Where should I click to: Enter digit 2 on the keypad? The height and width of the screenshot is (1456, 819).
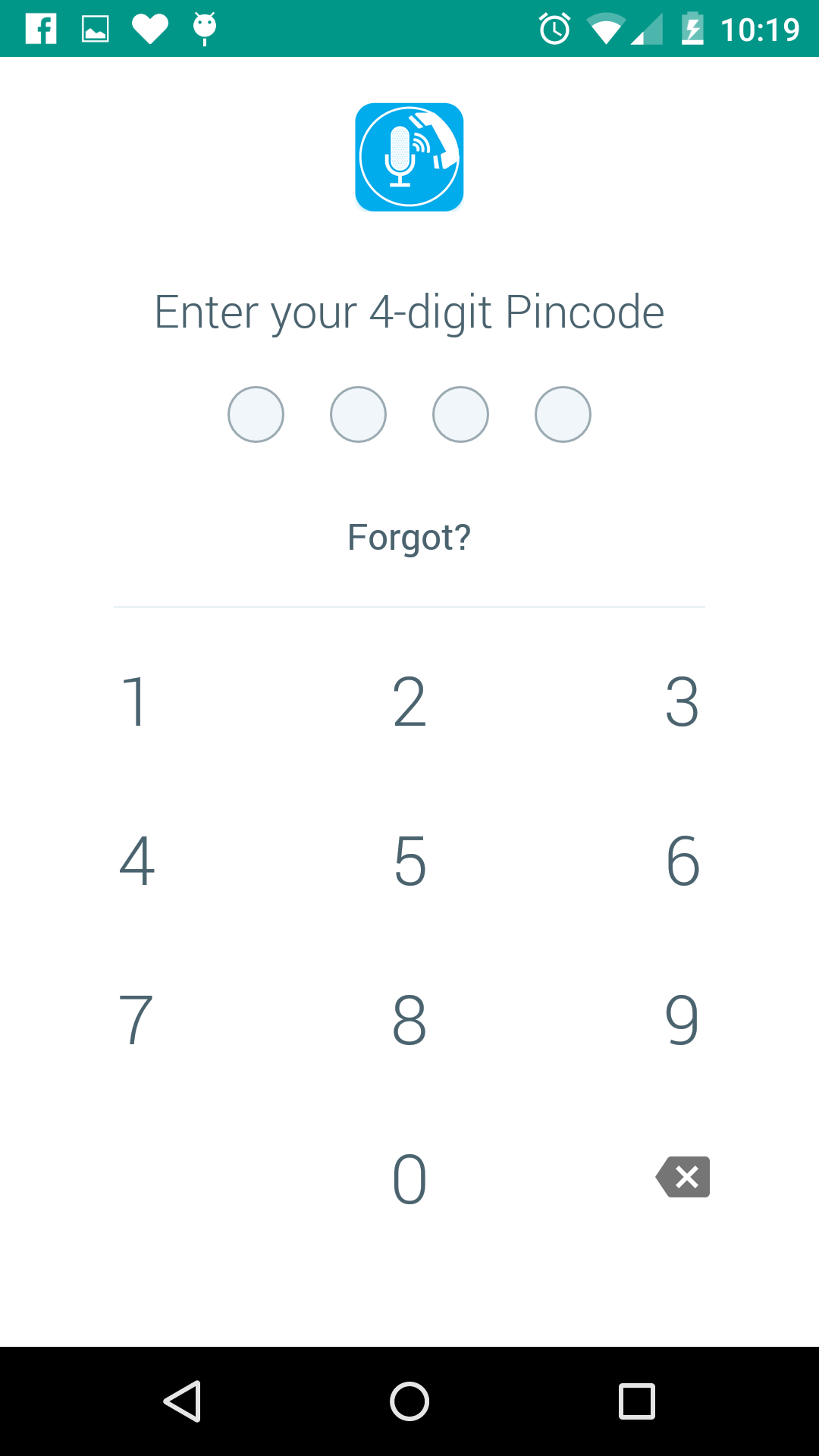coord(409,702)
